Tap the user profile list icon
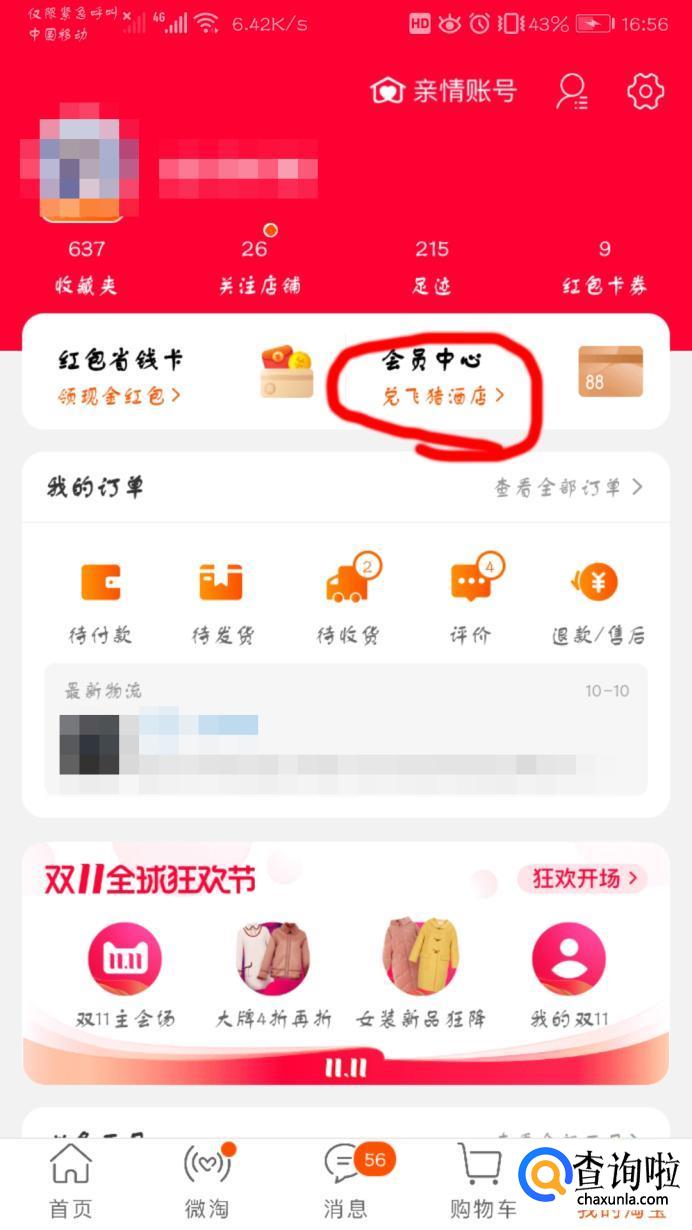692x1230 pixels. [x=572, y=91]
